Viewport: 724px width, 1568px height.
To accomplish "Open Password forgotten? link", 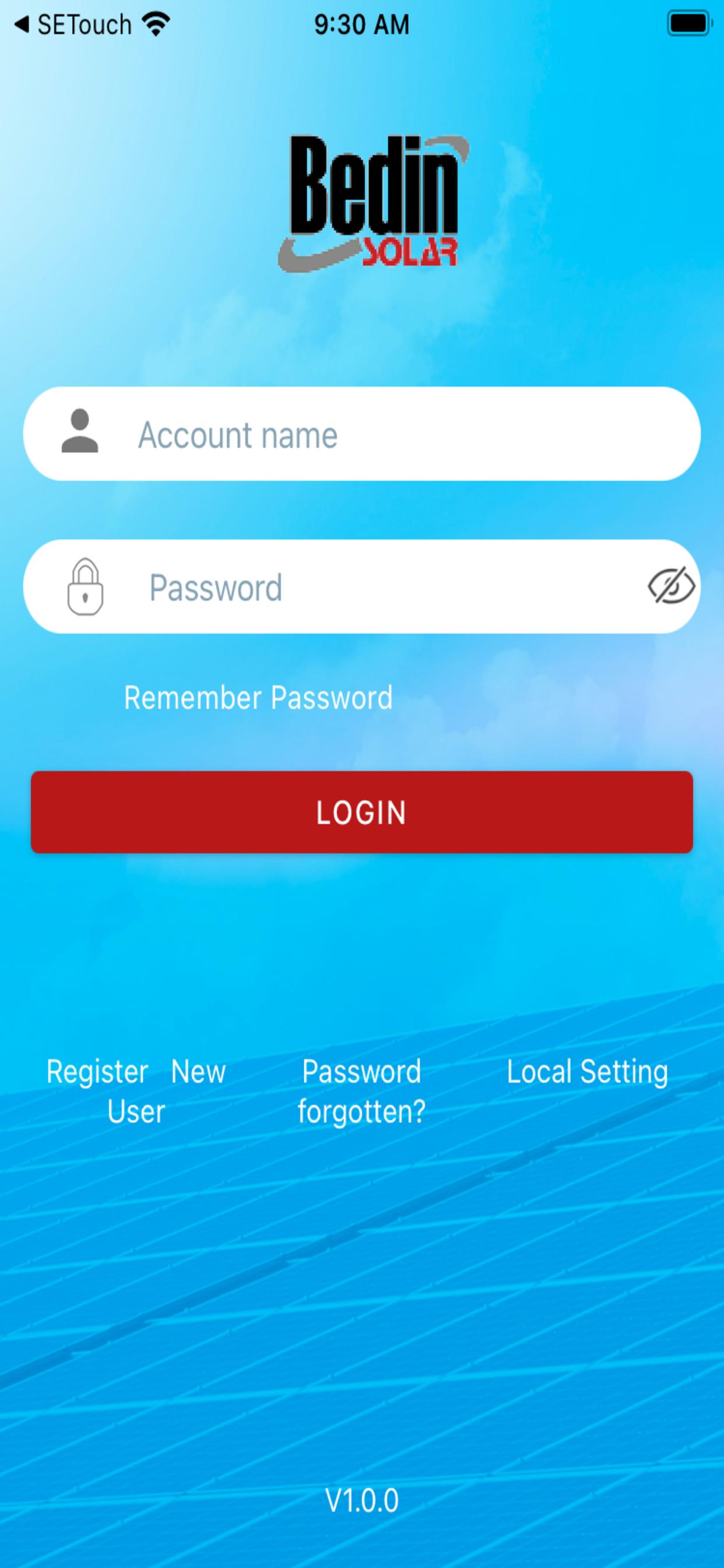I will tap(361, 1091).
